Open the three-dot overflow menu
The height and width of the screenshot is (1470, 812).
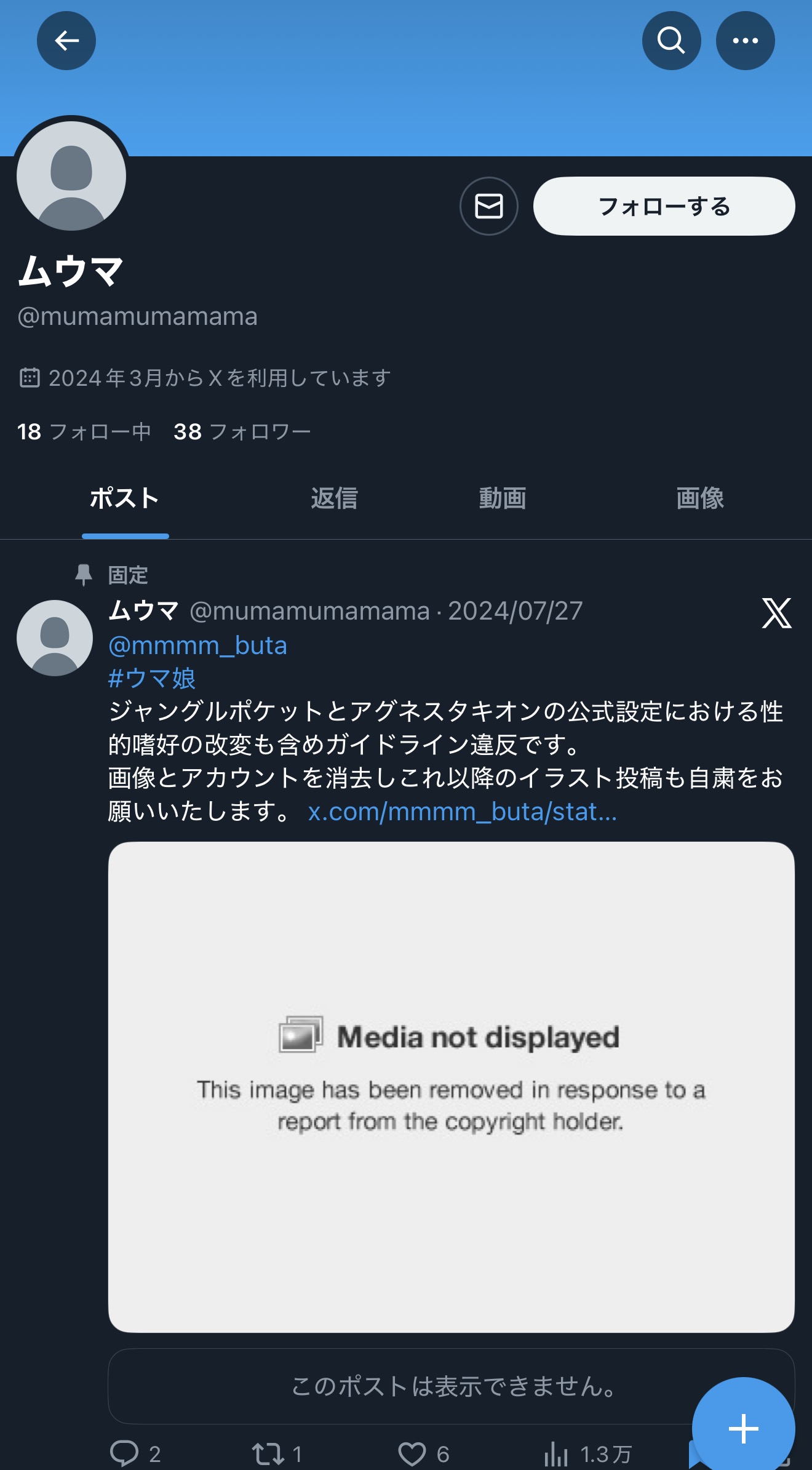pyautogui.click(x=745, y=41)
